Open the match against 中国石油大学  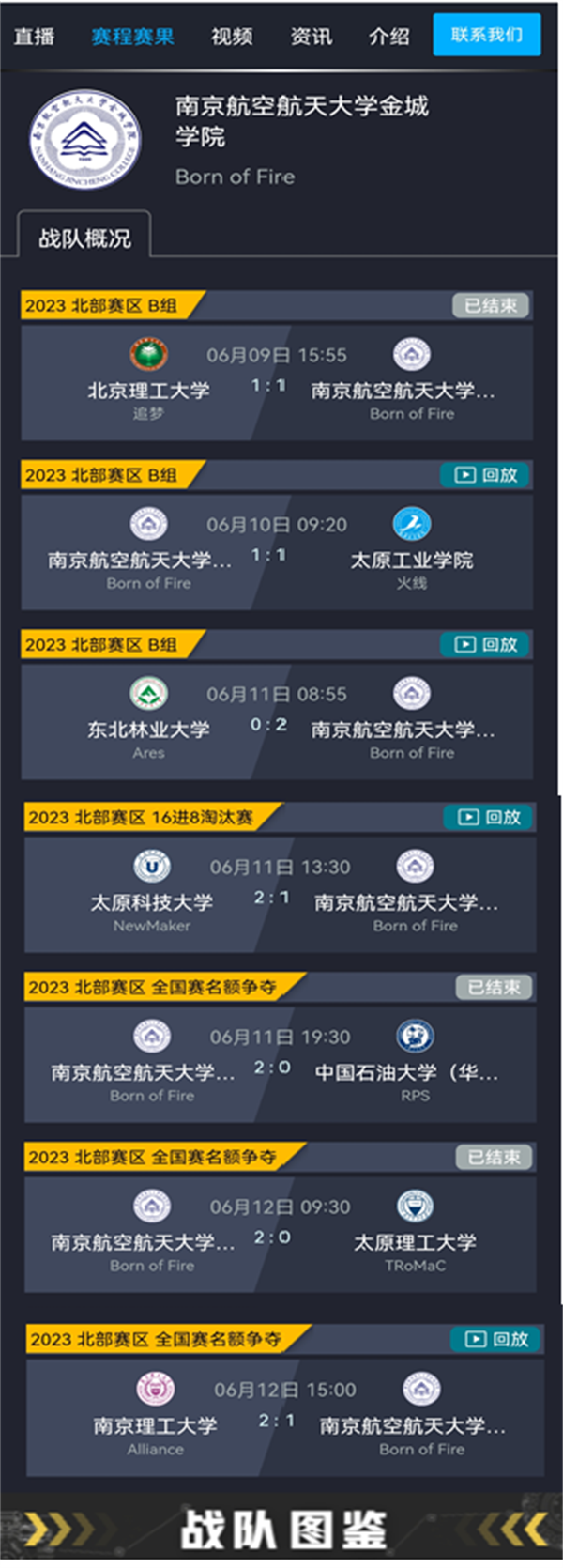coord(280,1066)
